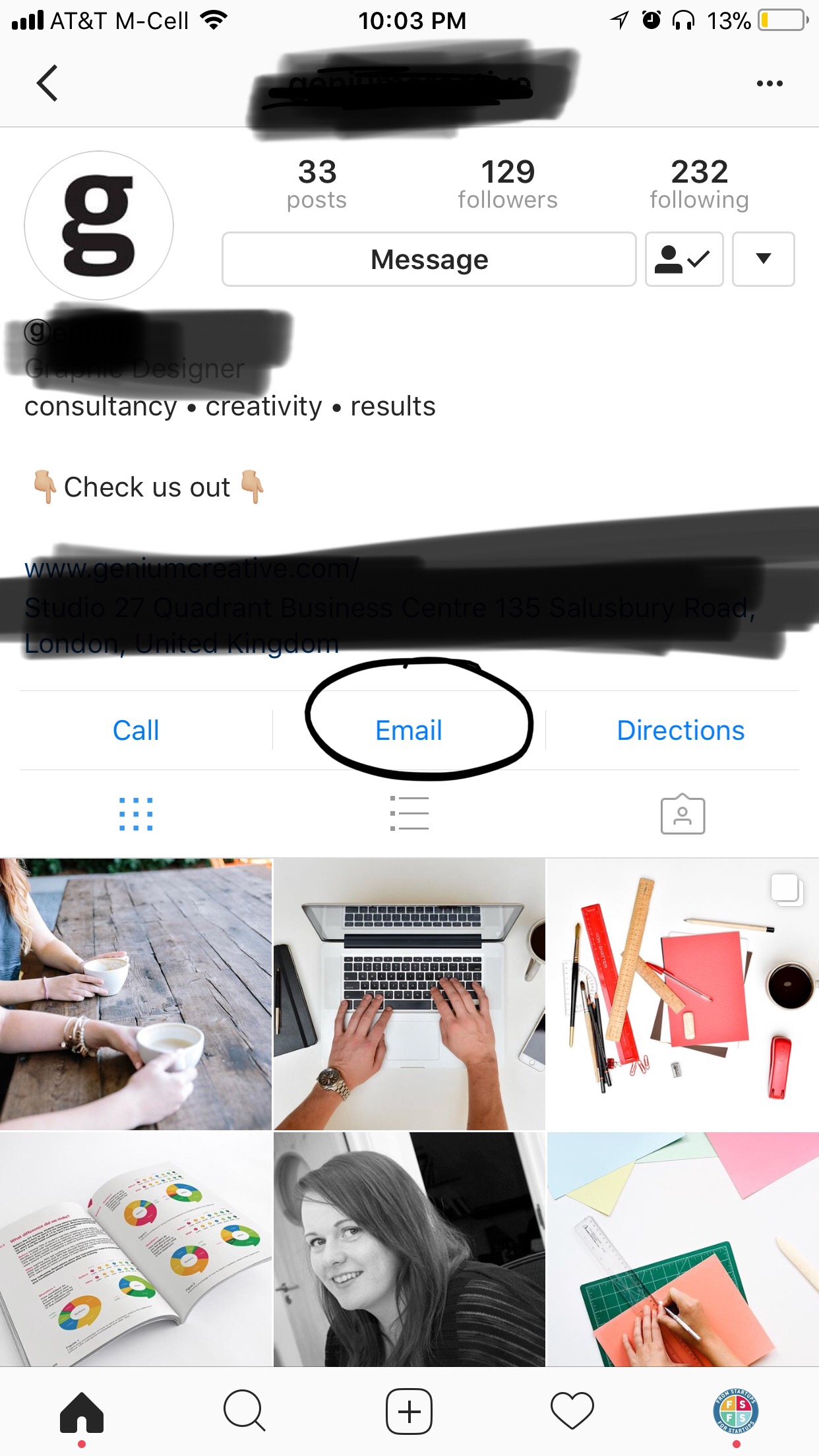Open the booklet with colorful charts post
This screenshot has width=819, height=1456.
click(136, 1248)
